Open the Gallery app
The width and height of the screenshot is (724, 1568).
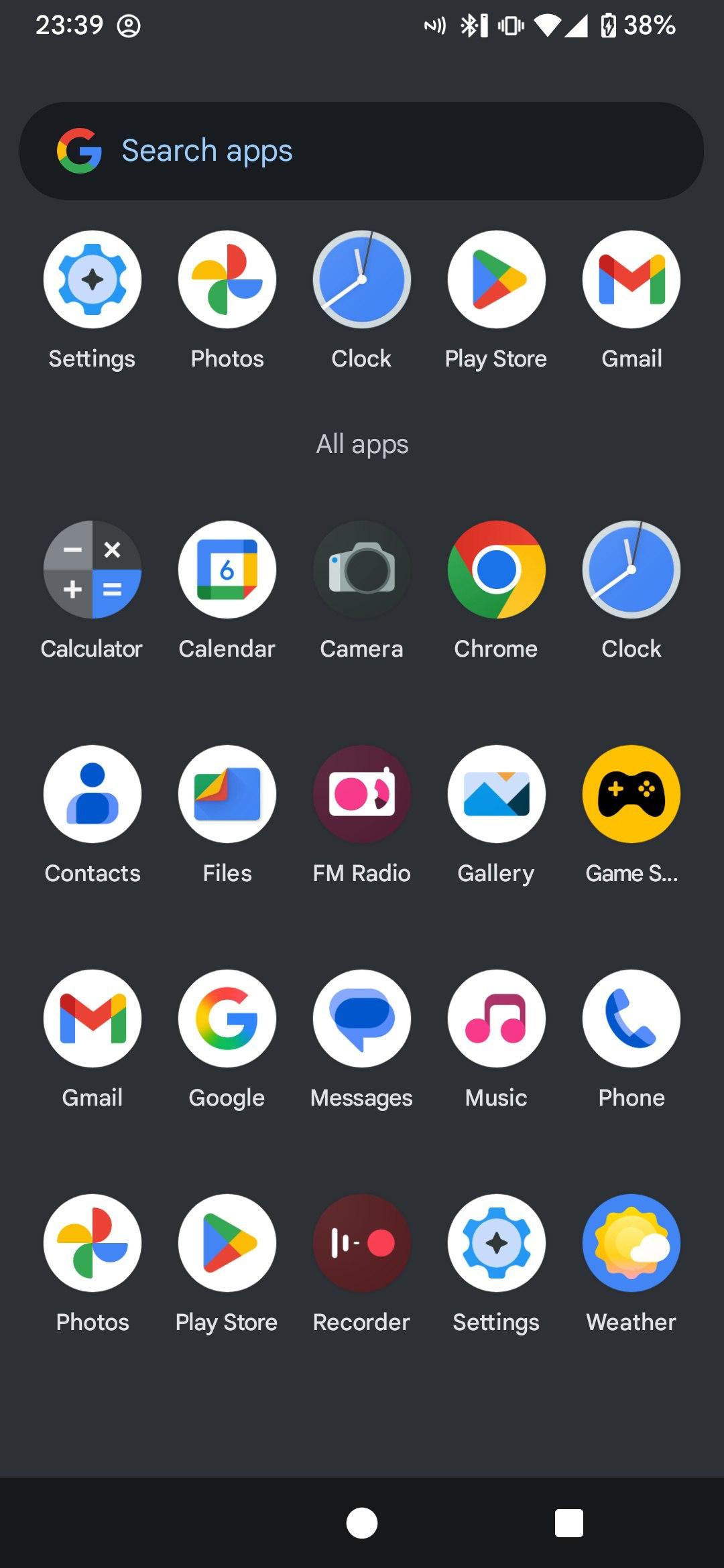[497, 794]
